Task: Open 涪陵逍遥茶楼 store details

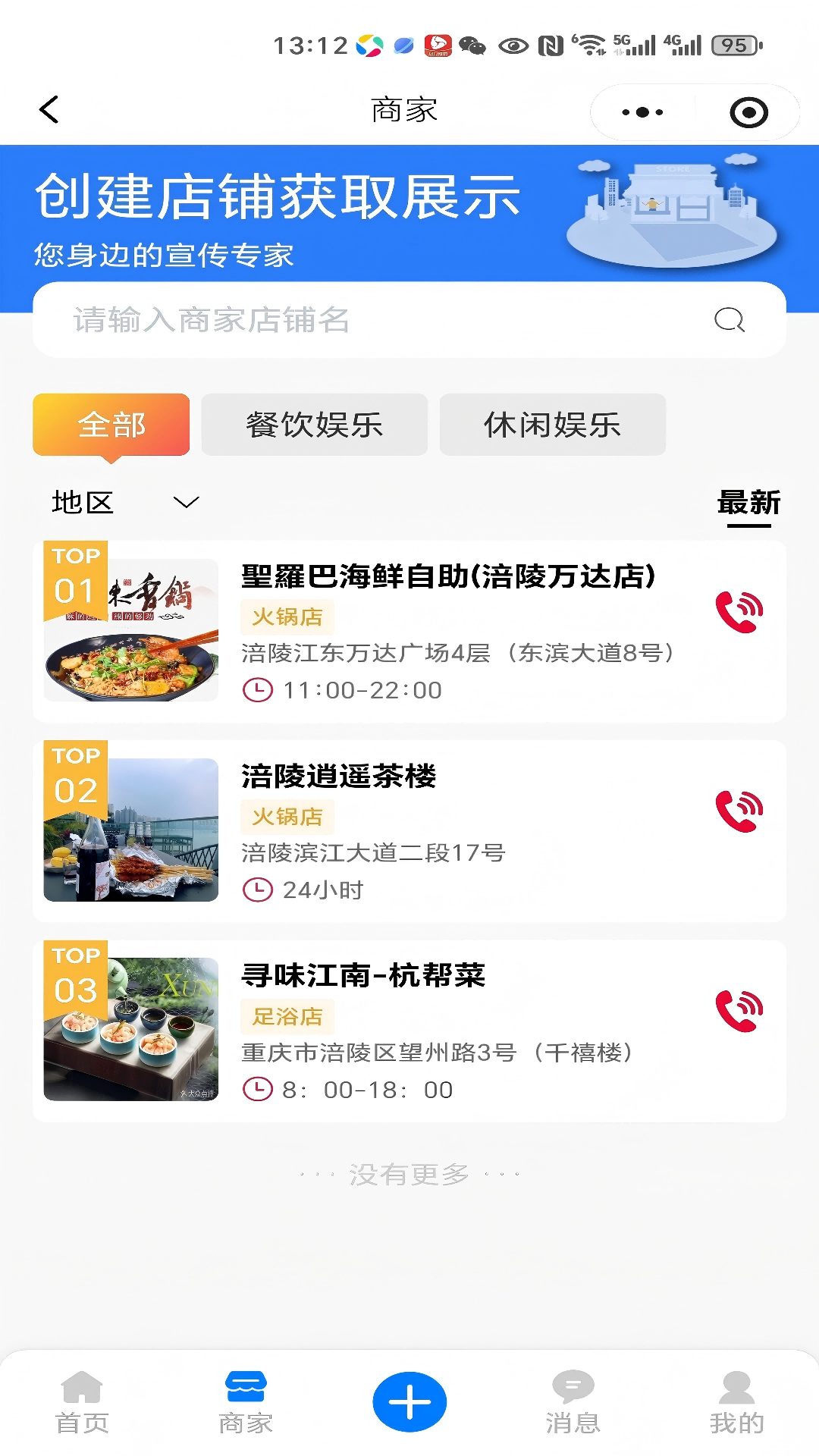Action: coord(339,777)
